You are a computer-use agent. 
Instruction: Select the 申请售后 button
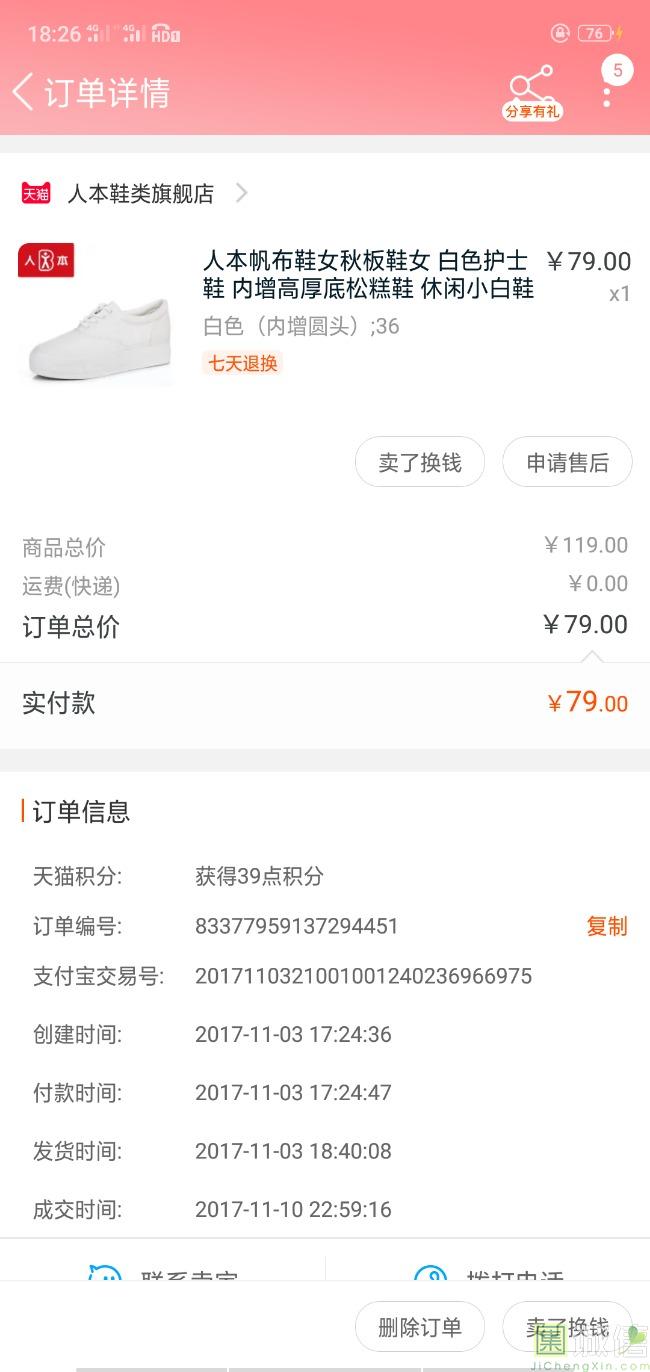pyautogui.click(x=567, y=463)
